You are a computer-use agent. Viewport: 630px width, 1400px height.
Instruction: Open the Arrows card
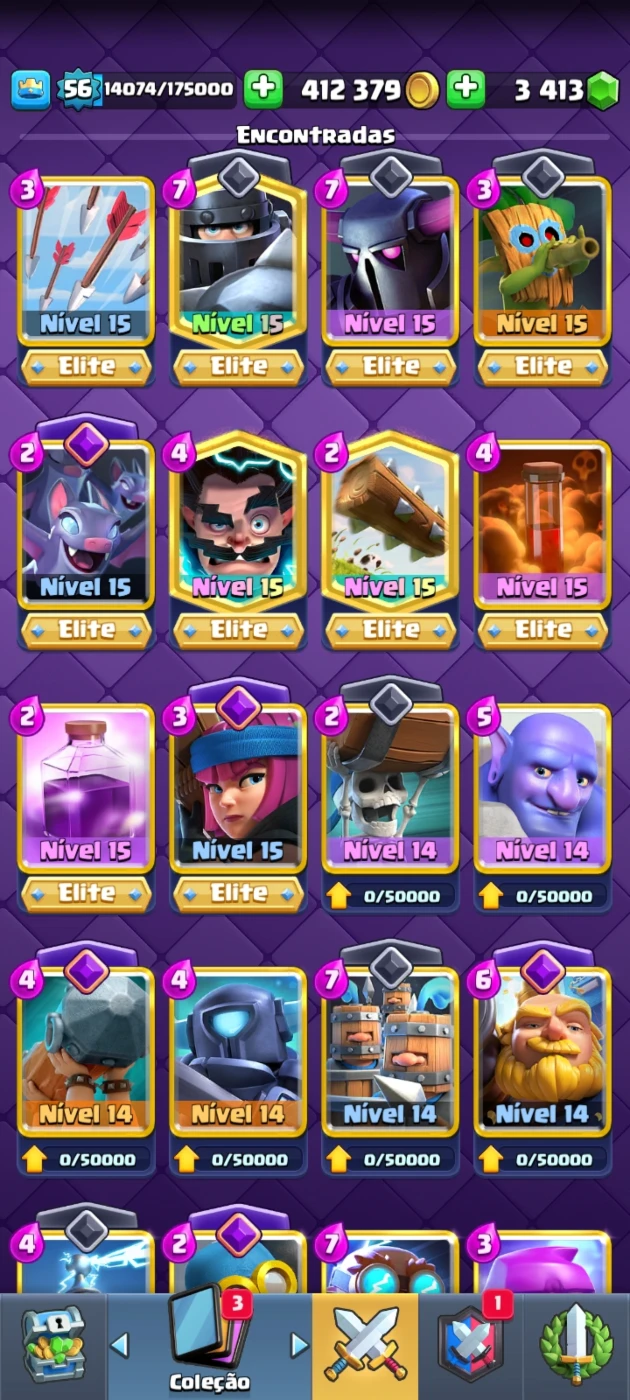(86, 262)
